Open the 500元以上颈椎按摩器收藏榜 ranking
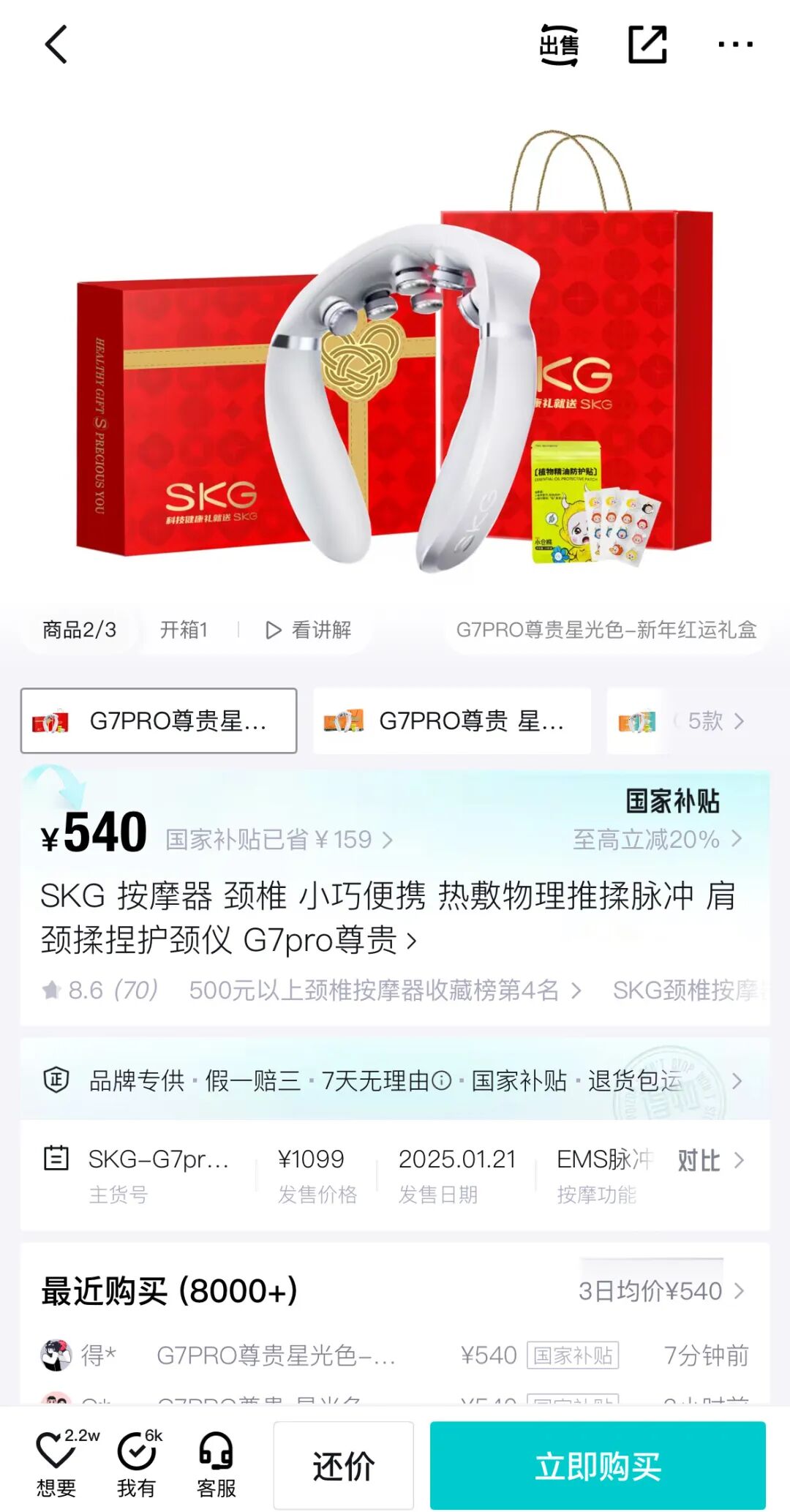The image size is (790, 1512). pyautogui.click(x=384, y=990)
